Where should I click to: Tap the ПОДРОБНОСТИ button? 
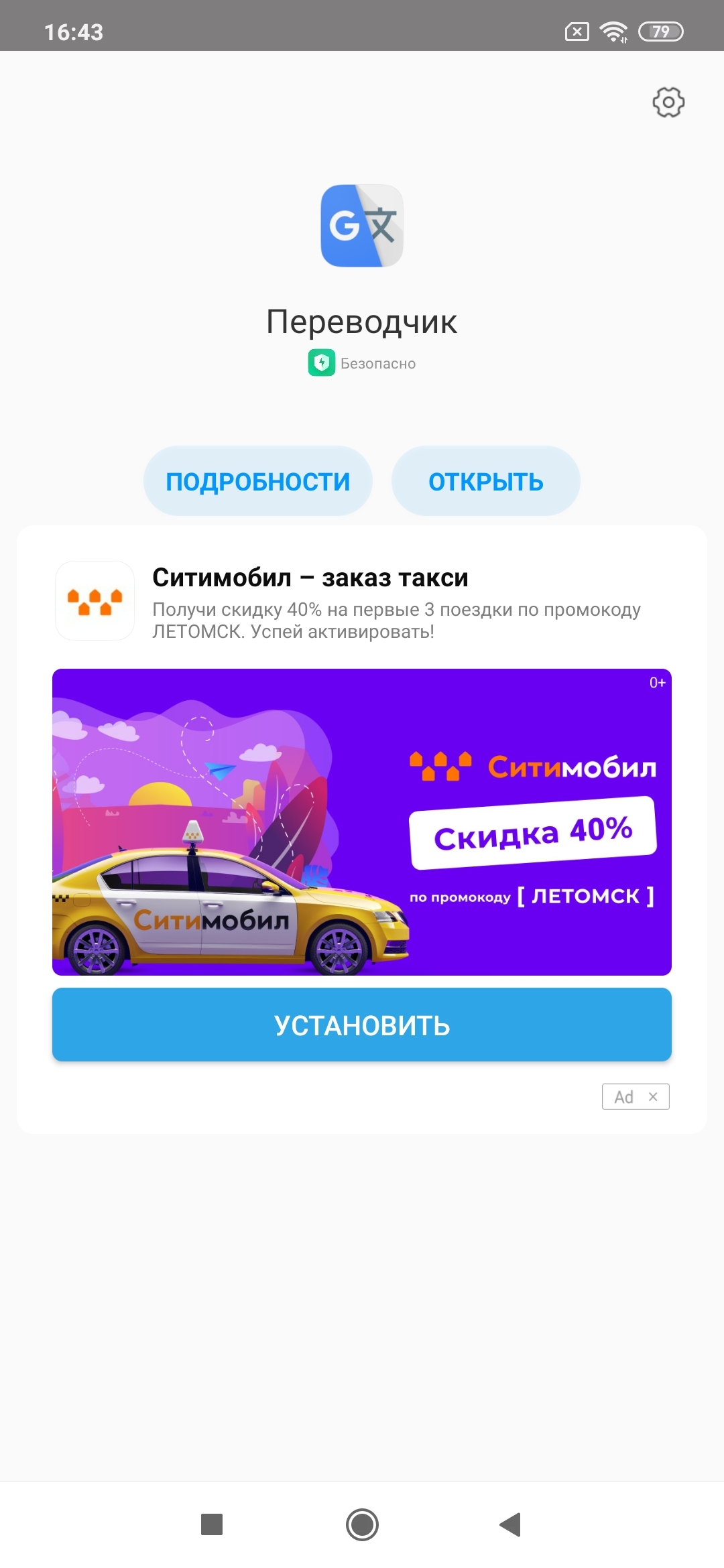pos(258,481)
